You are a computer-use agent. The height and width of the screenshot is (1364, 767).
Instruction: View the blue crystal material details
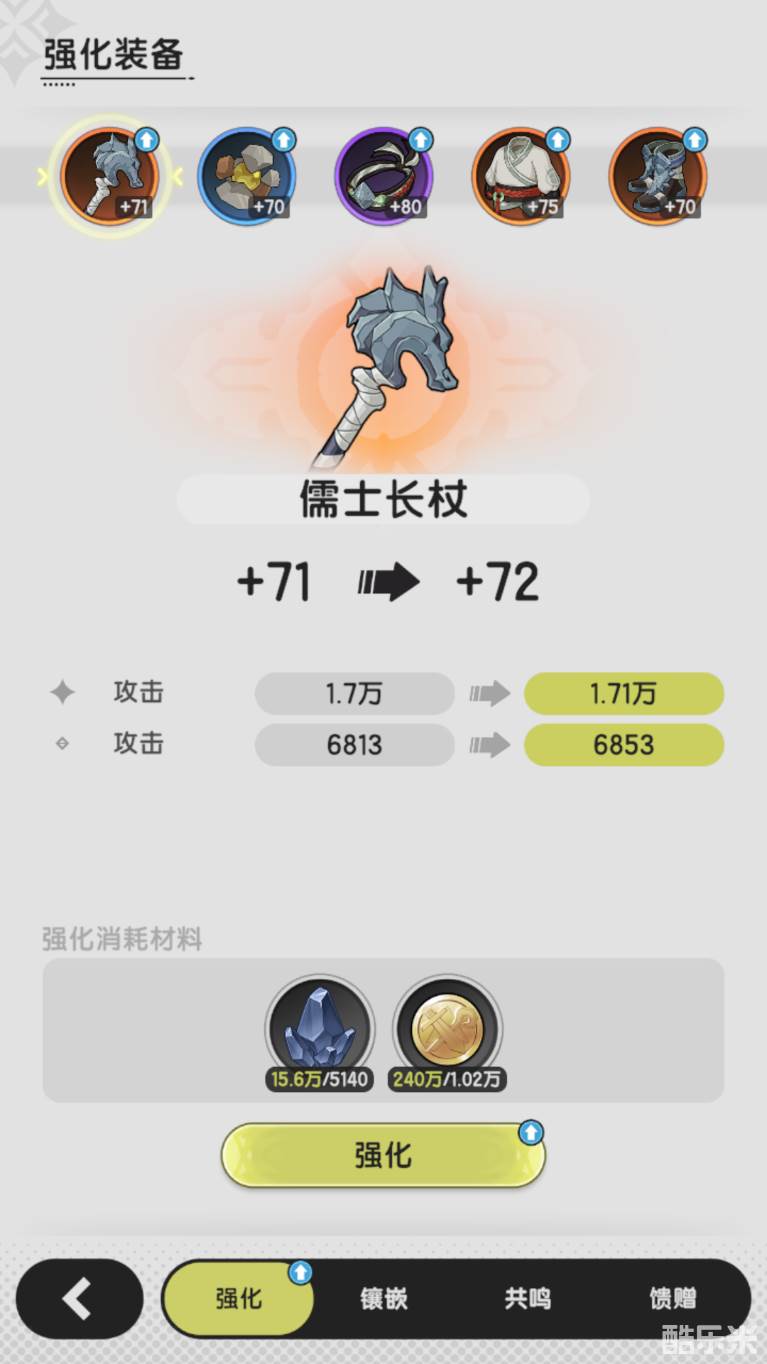coord(320,1030)
